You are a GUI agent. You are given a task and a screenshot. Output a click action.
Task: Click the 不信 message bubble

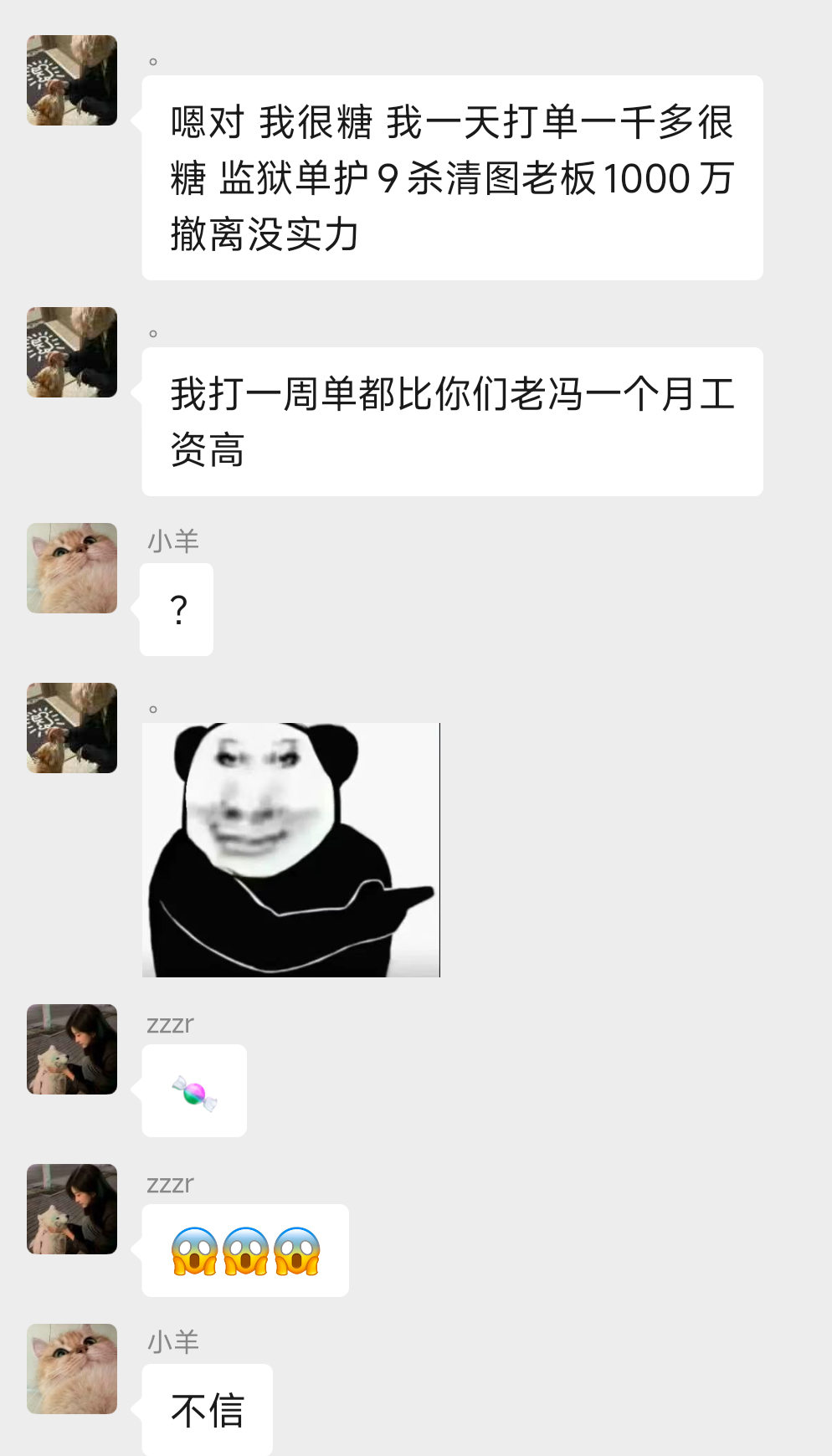click(x=207, y=1410)
